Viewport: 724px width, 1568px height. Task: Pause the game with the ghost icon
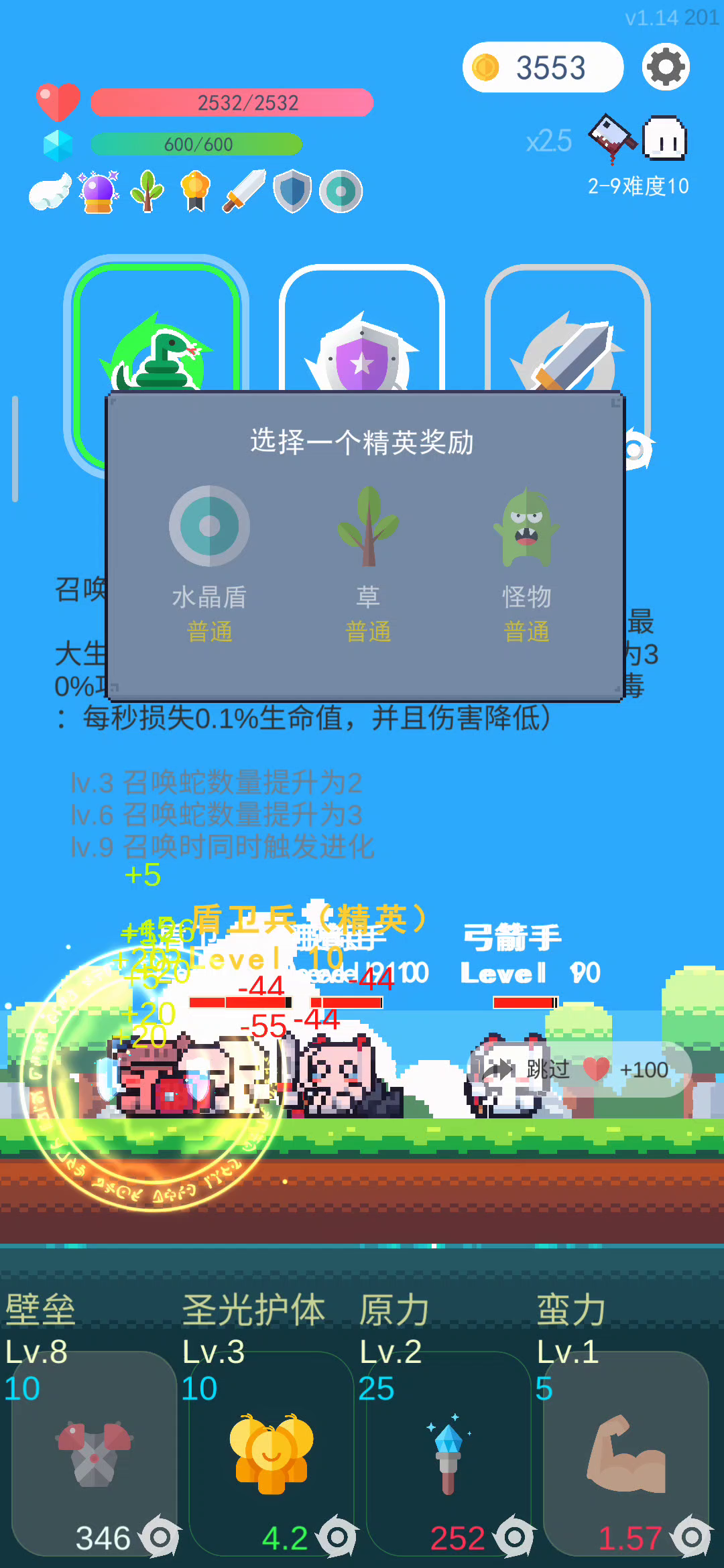point(665,139)
